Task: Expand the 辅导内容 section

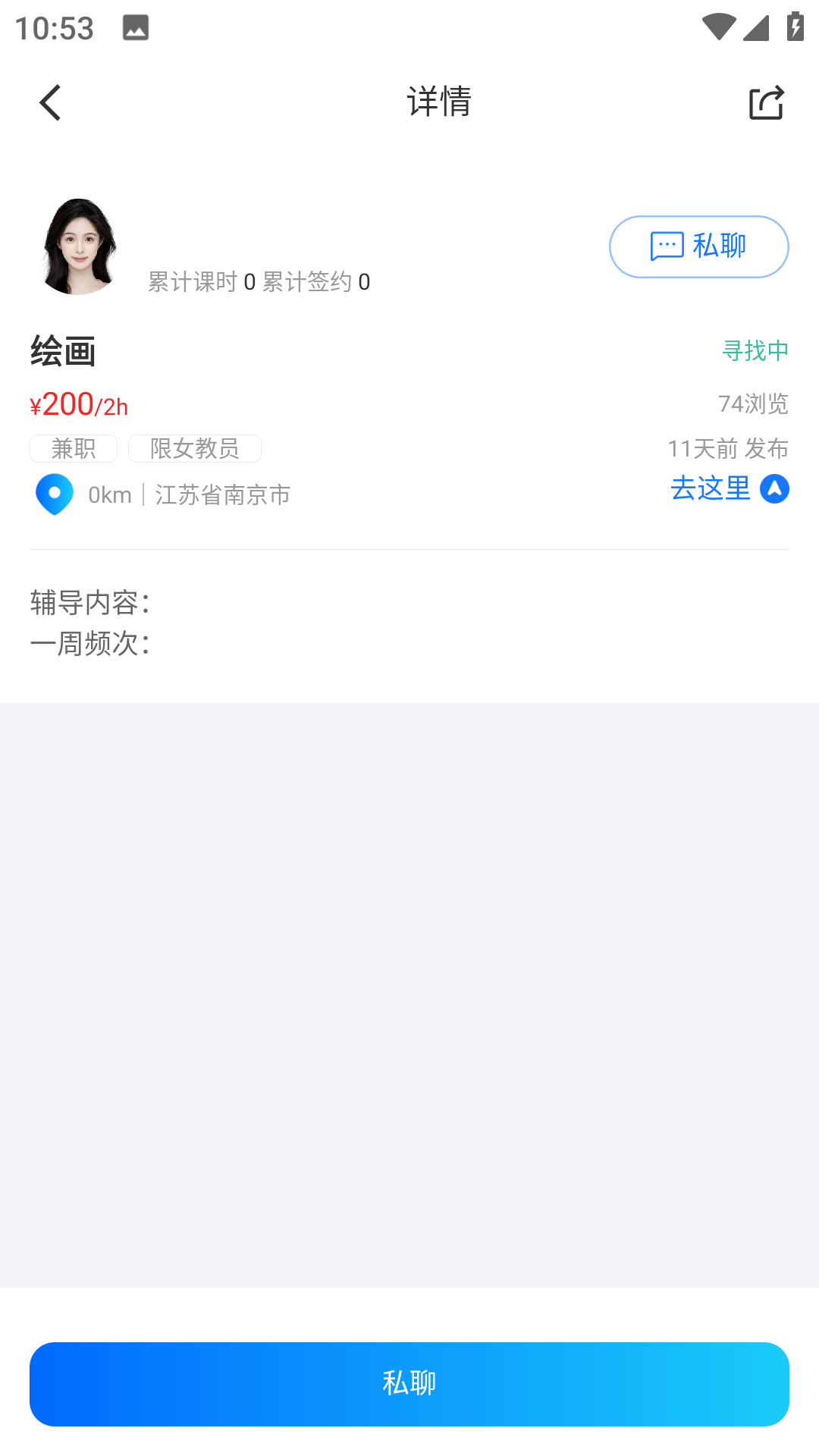Action: [90, 603]
